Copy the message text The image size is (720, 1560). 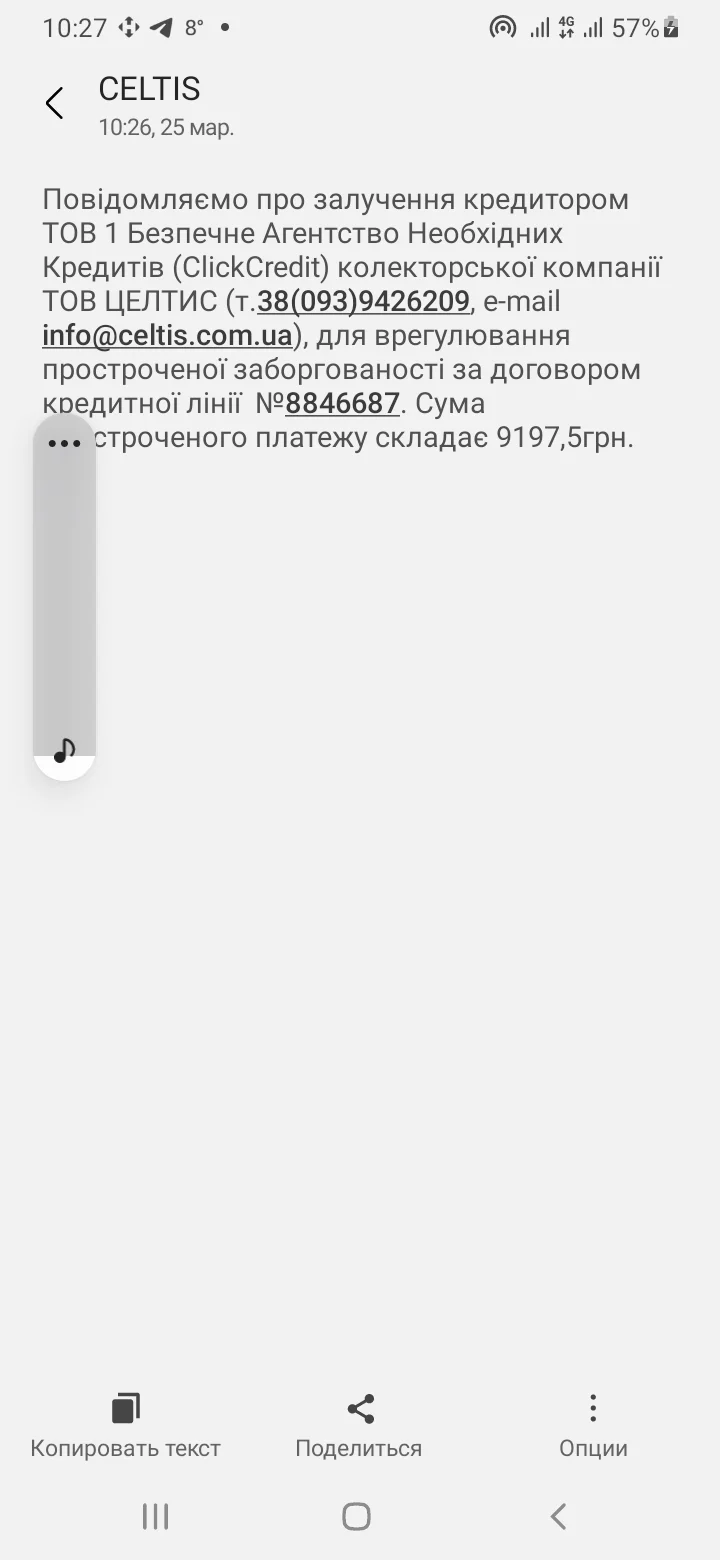tap(125, 1425)
